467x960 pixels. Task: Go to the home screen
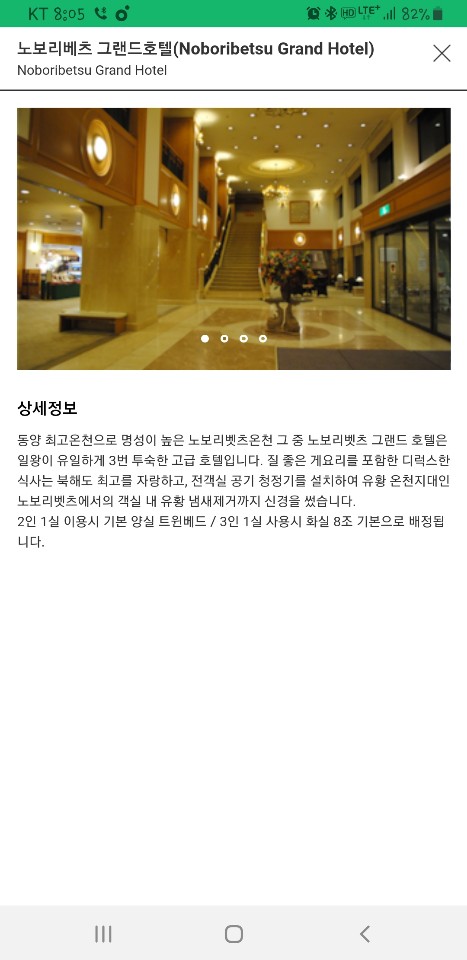coord(234,934)
